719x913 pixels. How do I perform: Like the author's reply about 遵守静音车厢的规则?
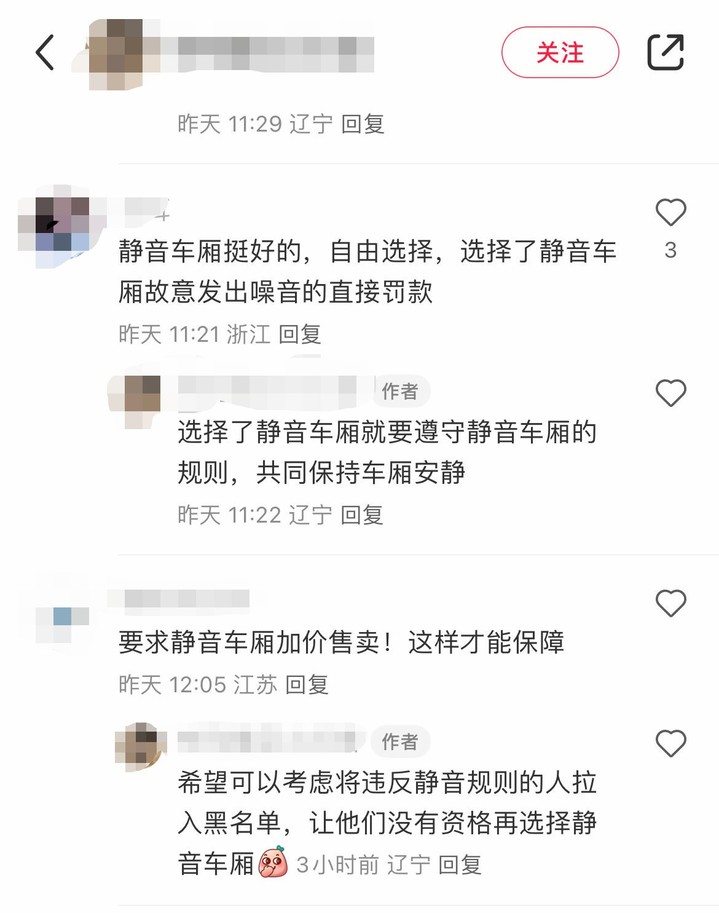click(x=670, y=393)
